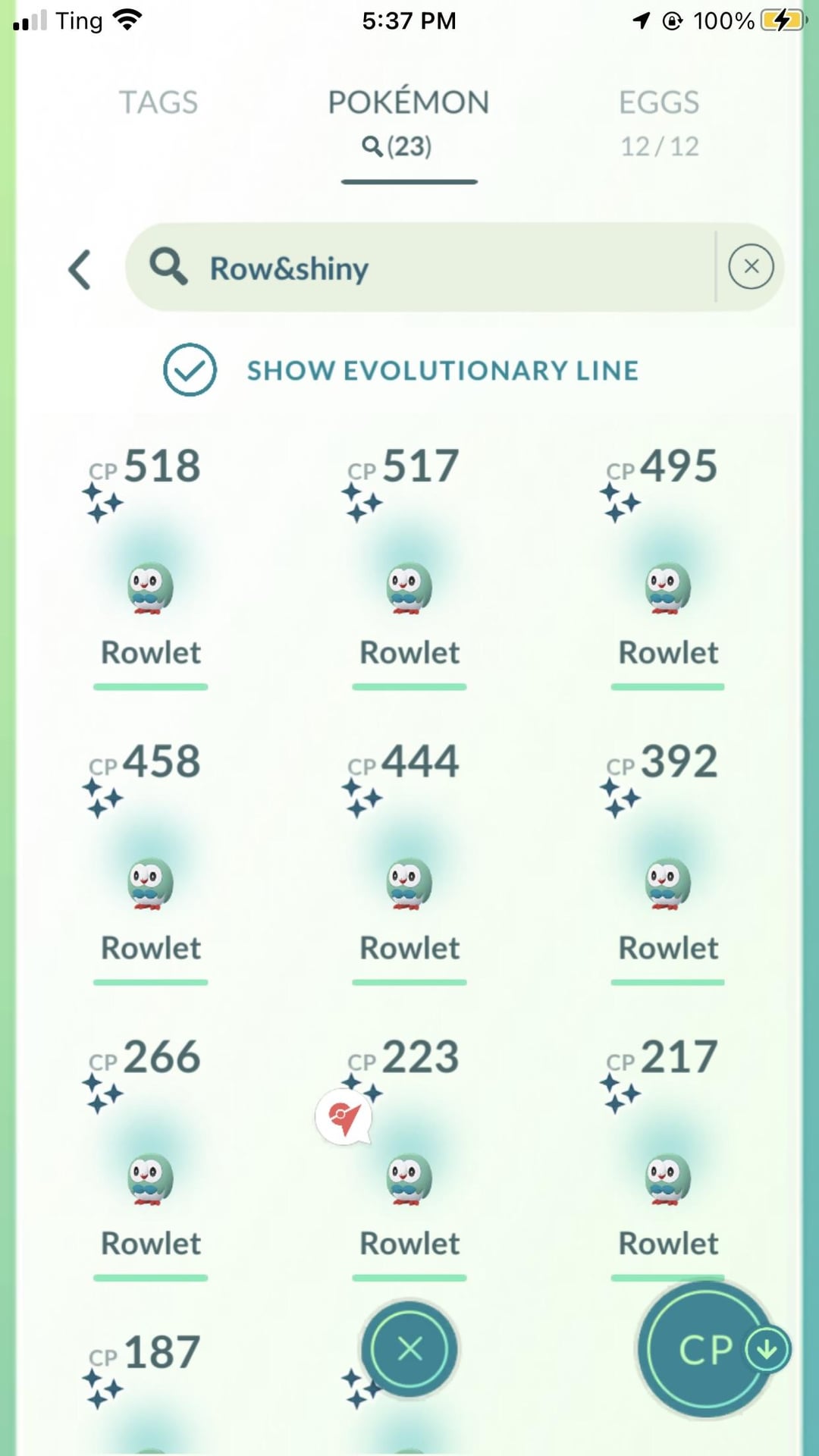Edit the Row&shiny search field
Image resolution: width=819 pixels, height=1456 pixels.
click(417, 268)
